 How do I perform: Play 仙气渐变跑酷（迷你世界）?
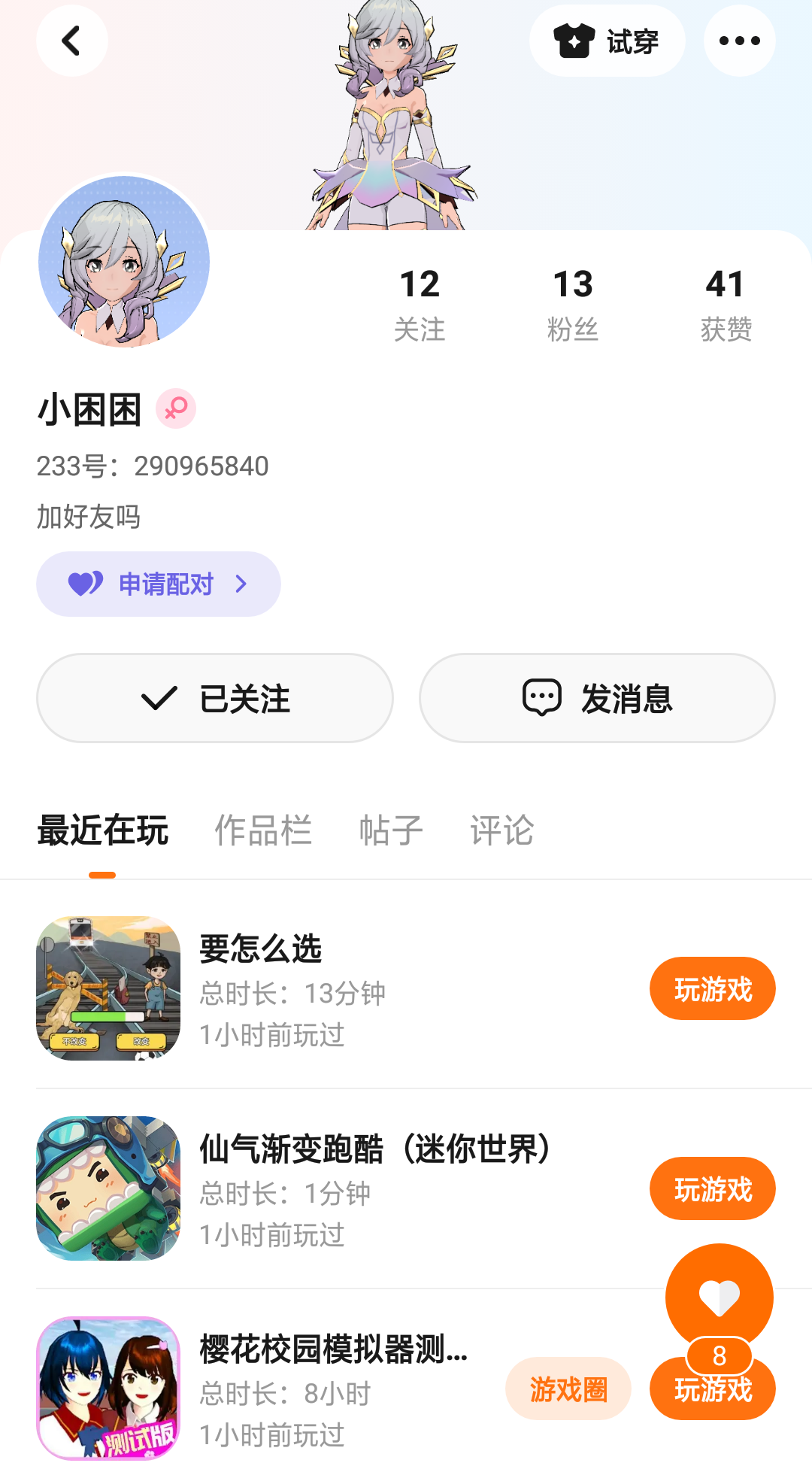click(x=712, y=1188)
